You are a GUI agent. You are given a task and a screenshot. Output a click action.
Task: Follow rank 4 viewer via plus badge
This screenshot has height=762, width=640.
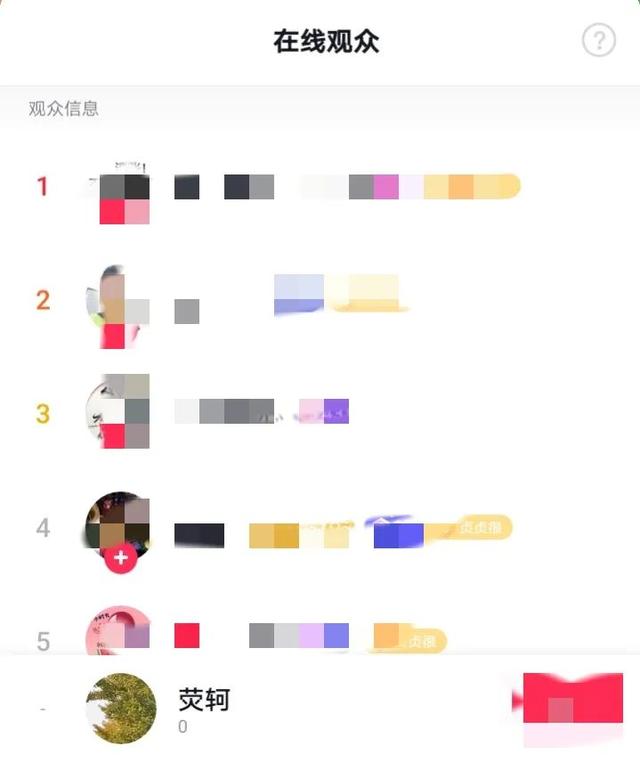122,558
